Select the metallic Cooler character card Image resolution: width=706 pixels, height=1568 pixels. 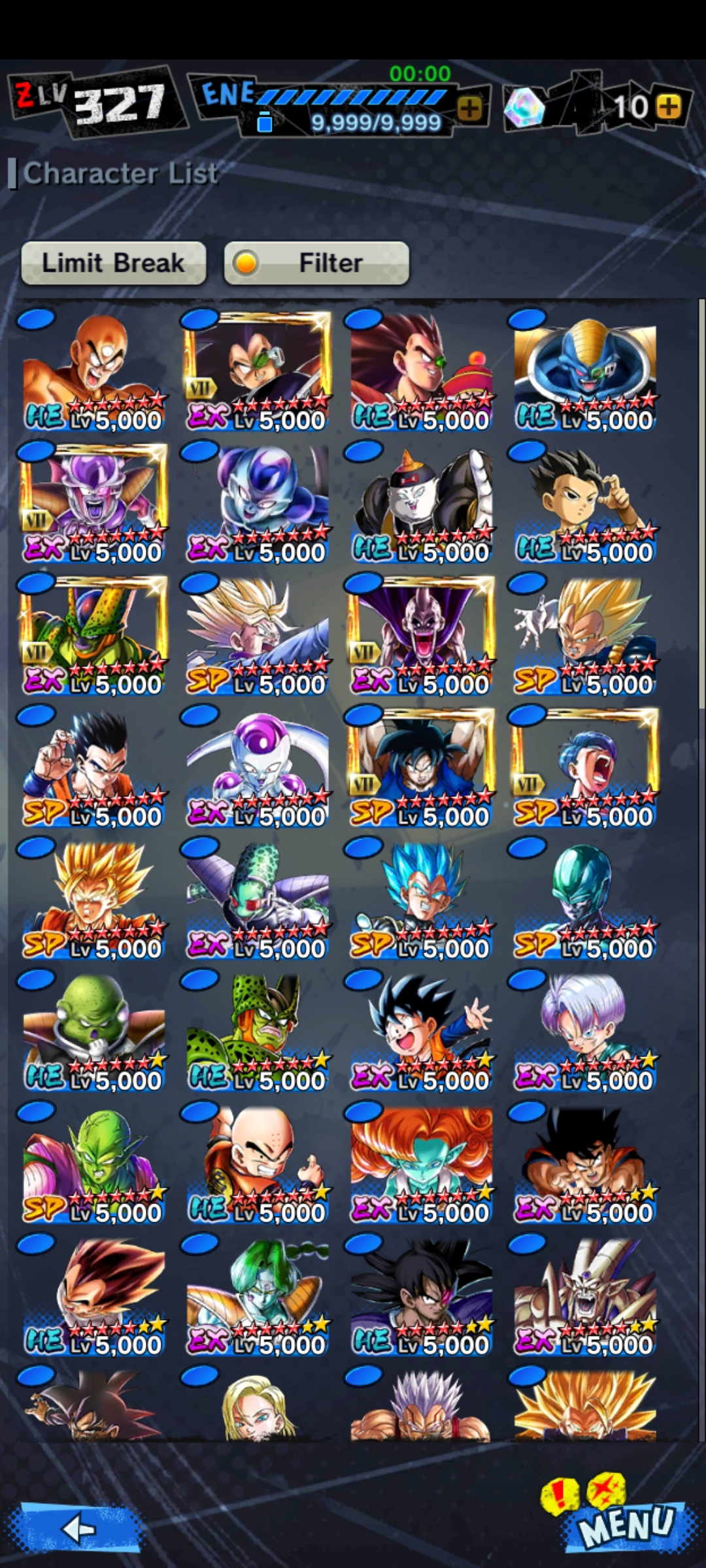click(584, 900)
